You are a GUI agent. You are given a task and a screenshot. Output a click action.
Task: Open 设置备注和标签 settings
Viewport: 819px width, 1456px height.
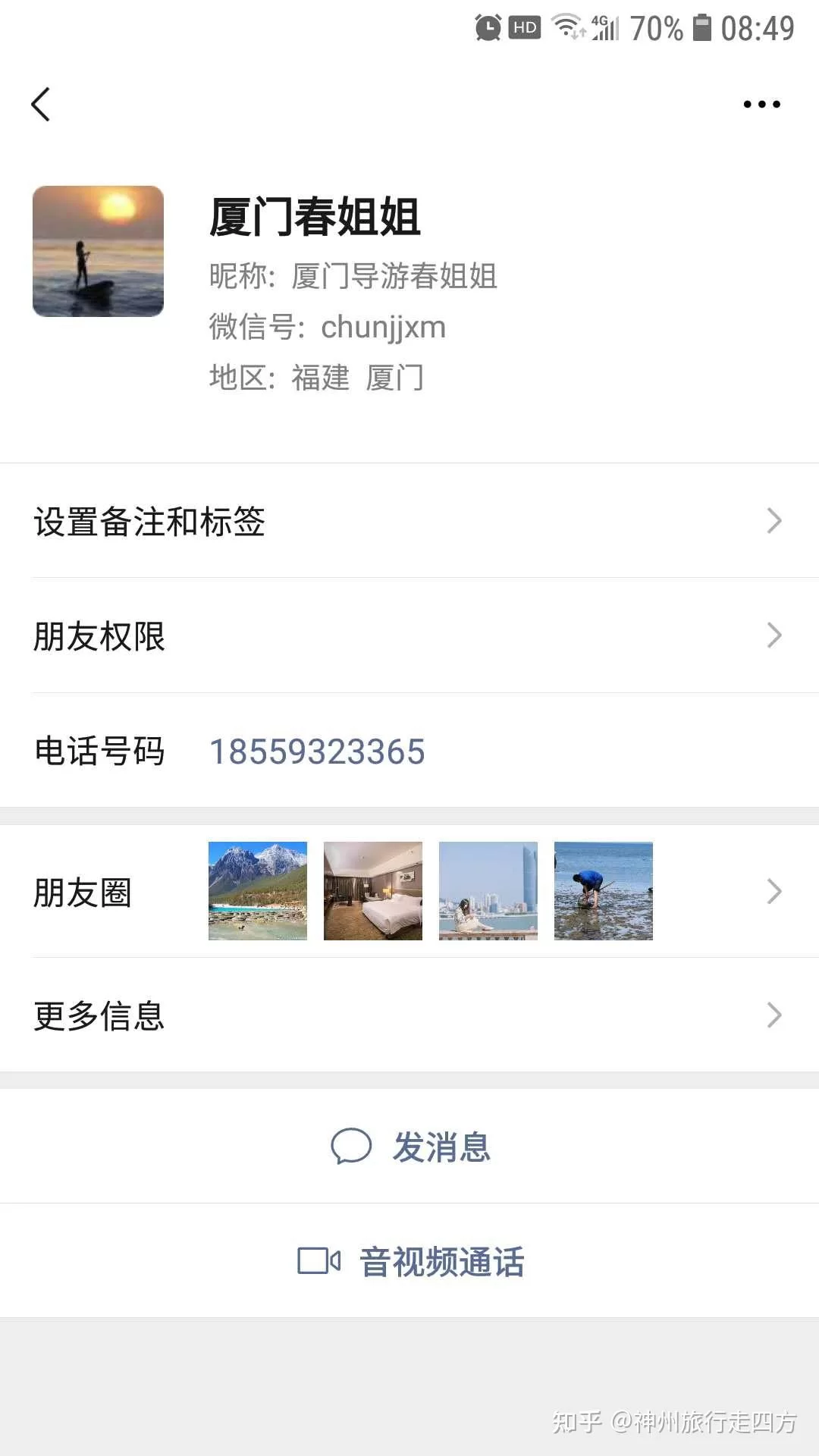click(409, 522)
